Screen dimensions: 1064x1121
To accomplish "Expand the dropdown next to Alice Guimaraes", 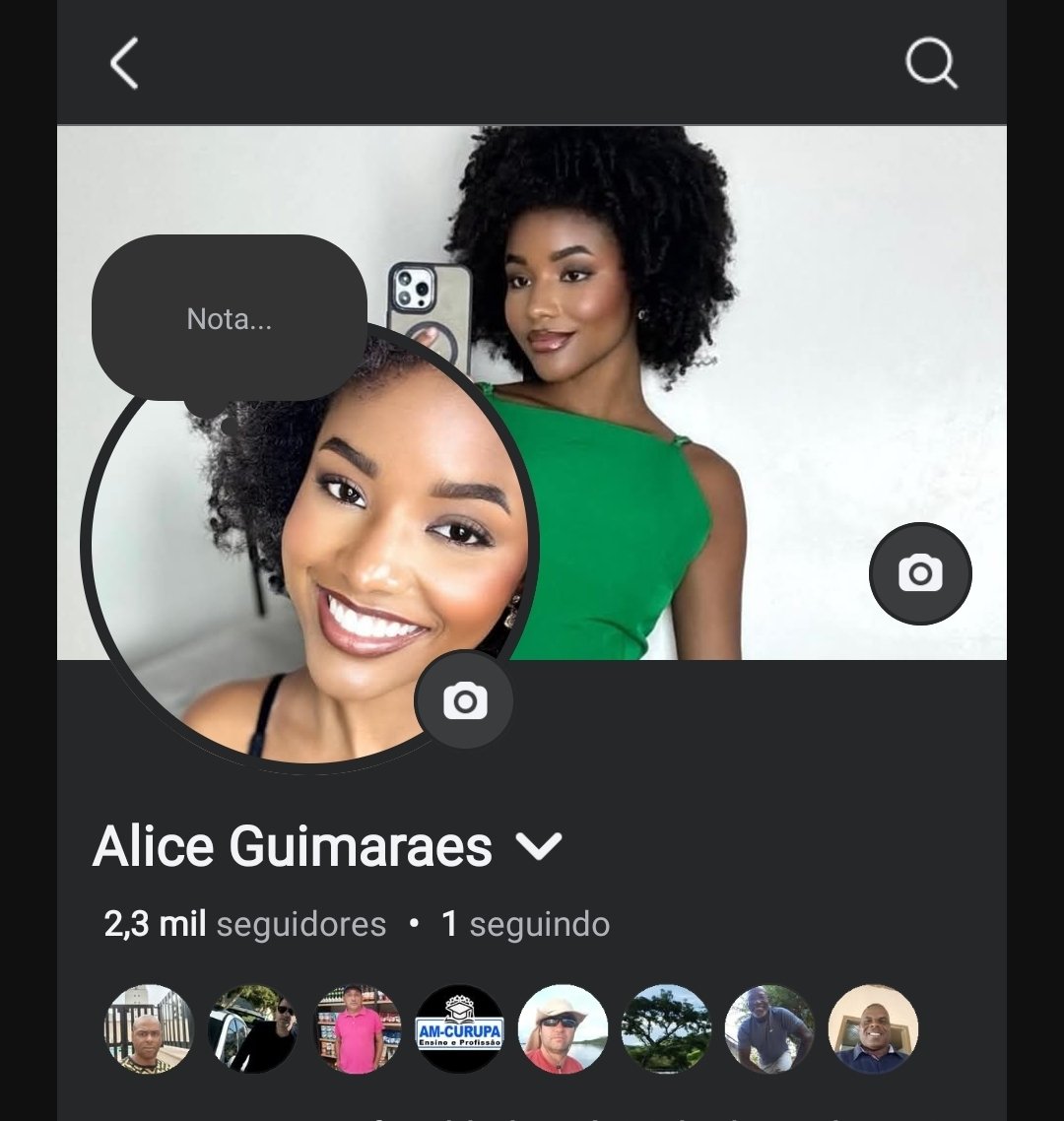I will click(x=539, y=846).
